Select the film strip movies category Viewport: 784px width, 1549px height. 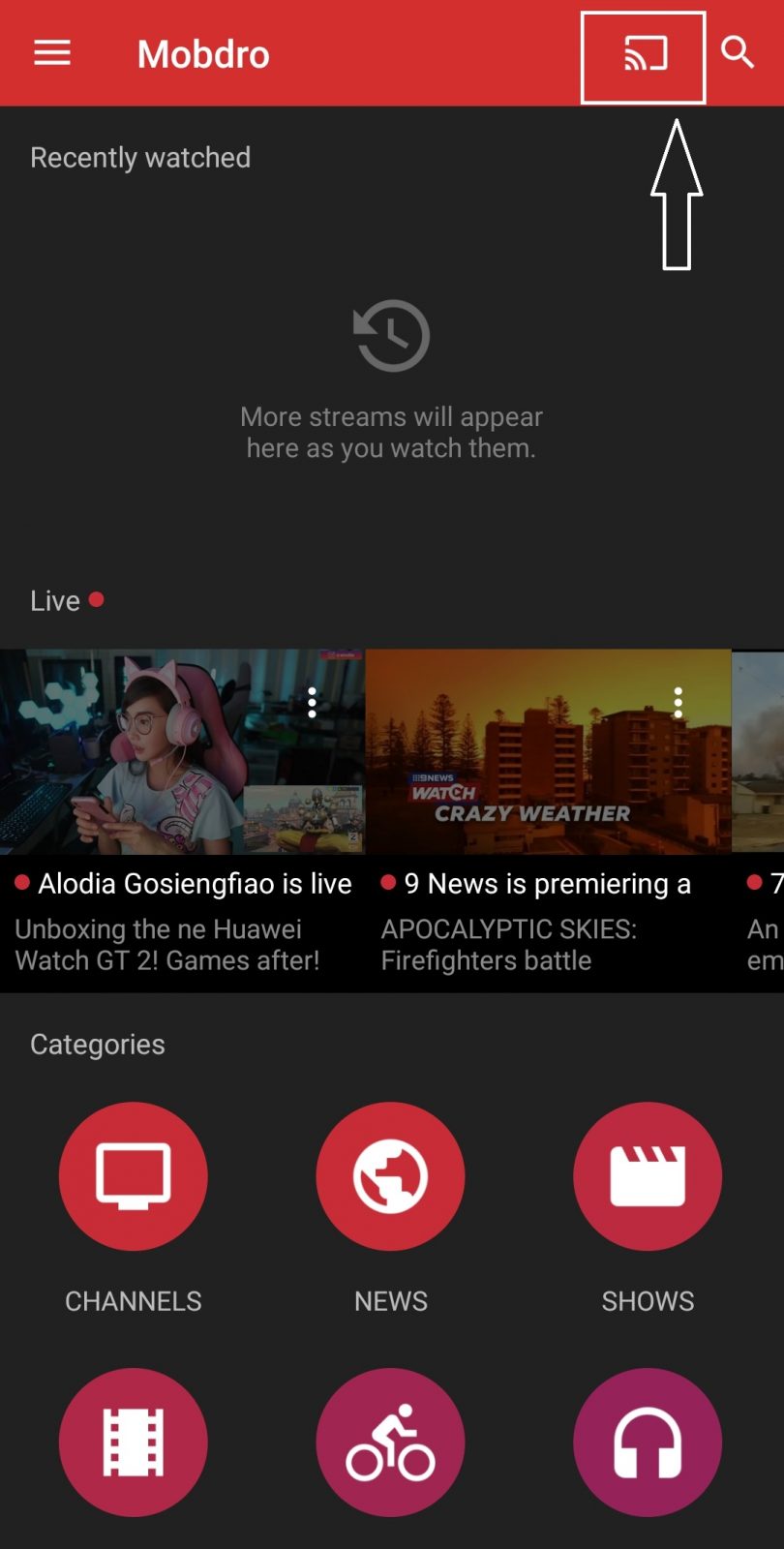(x=134, y=1443)
